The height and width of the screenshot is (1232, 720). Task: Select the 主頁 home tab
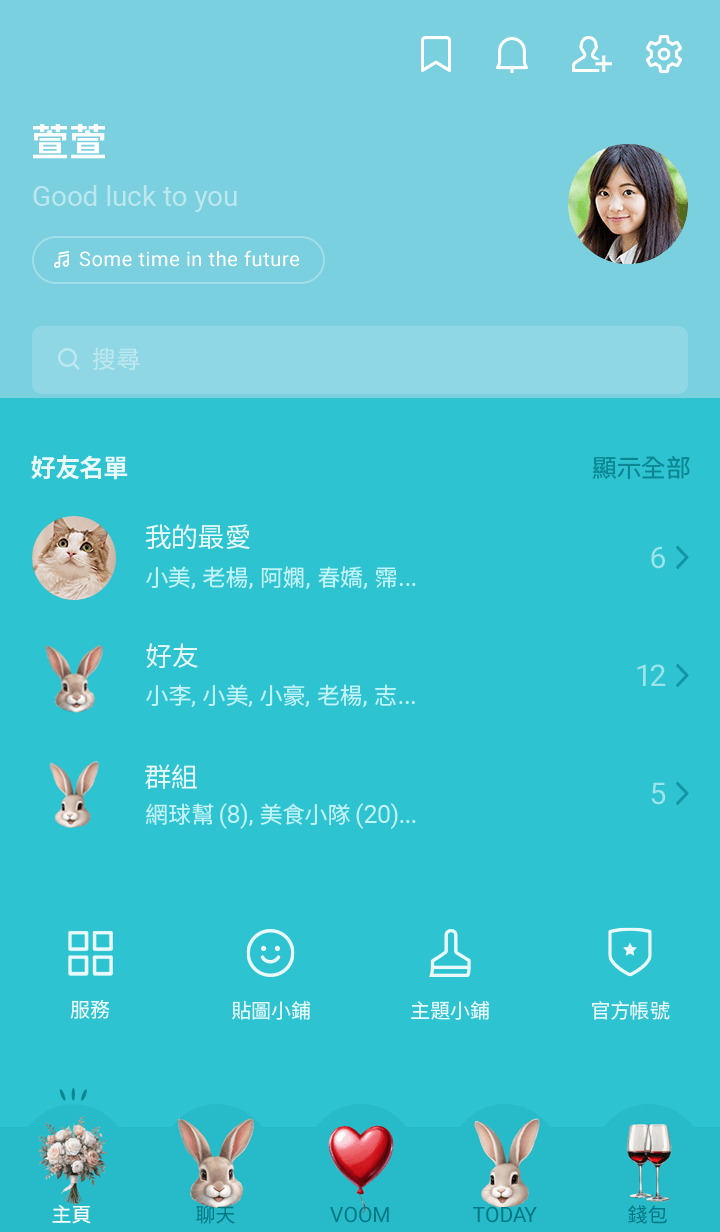tap(72, 1170)
